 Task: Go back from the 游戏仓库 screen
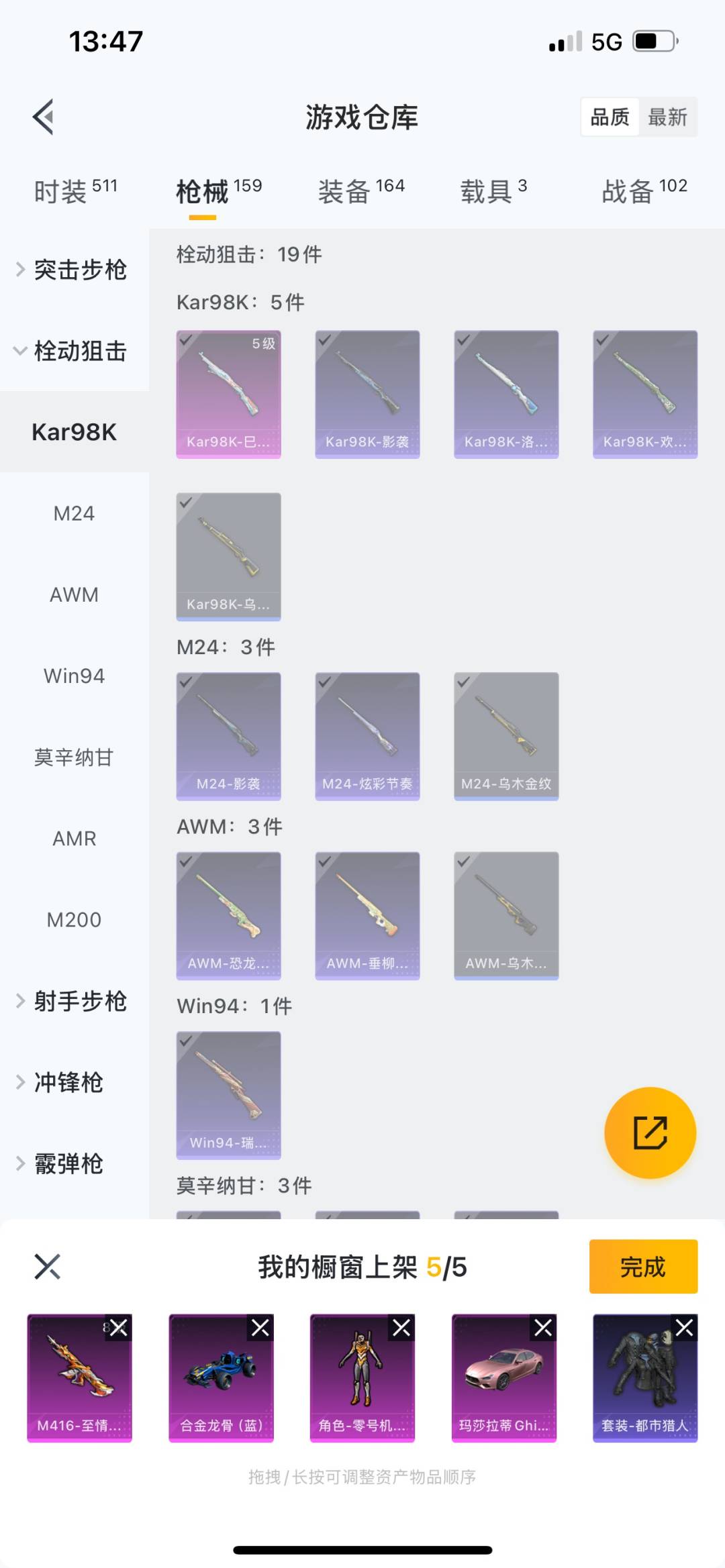coord(44,117)
